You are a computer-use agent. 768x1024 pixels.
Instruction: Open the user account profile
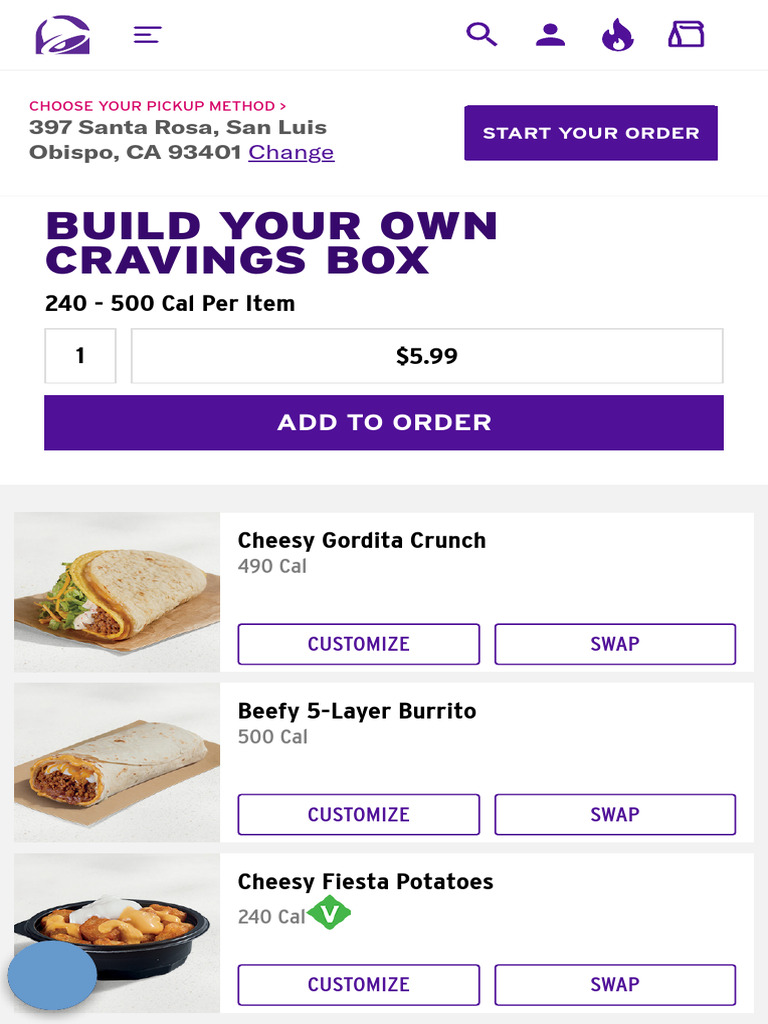tap(550, 35)
